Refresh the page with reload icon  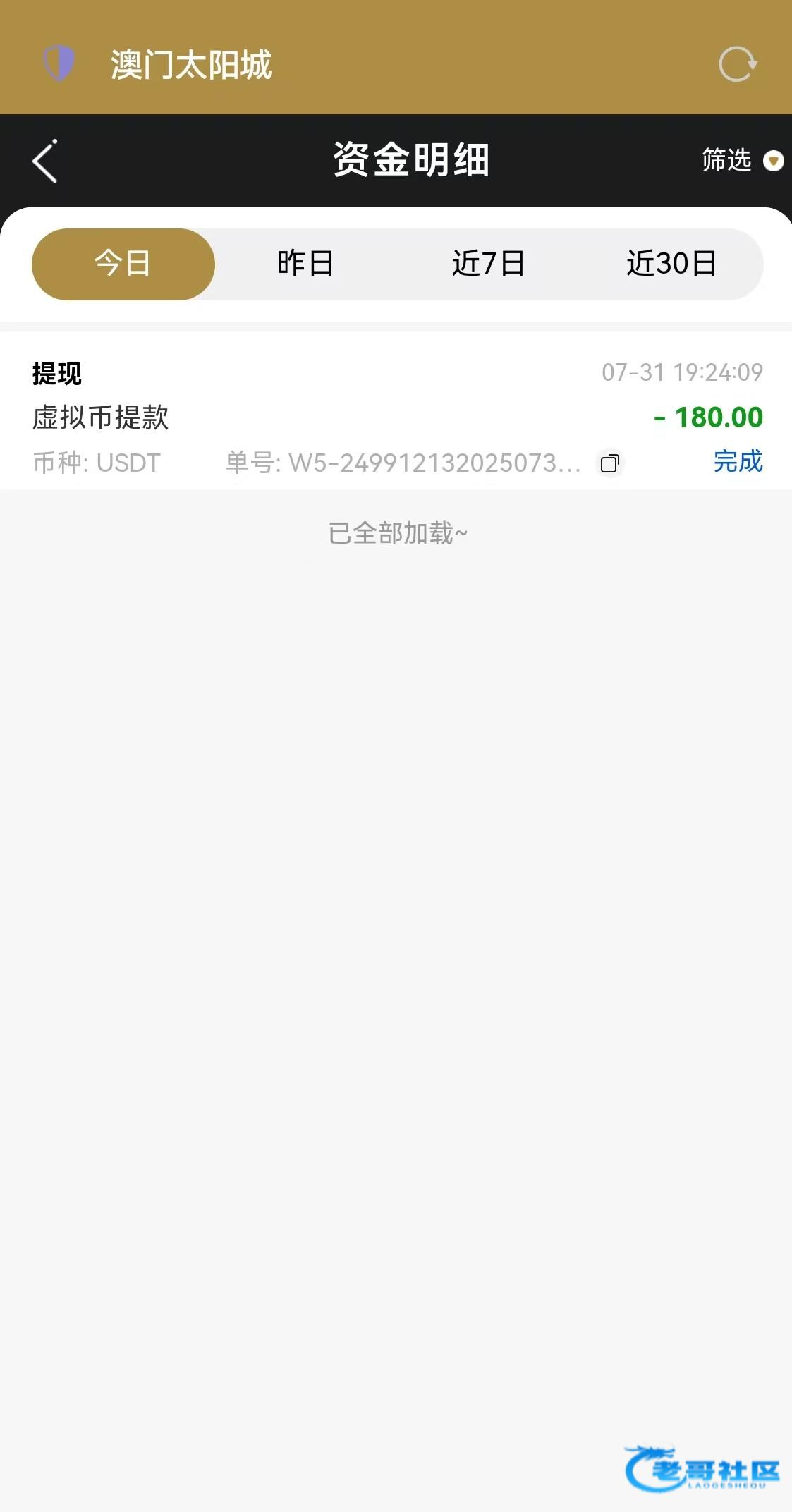pyautogui.click(x=738, y=64)
